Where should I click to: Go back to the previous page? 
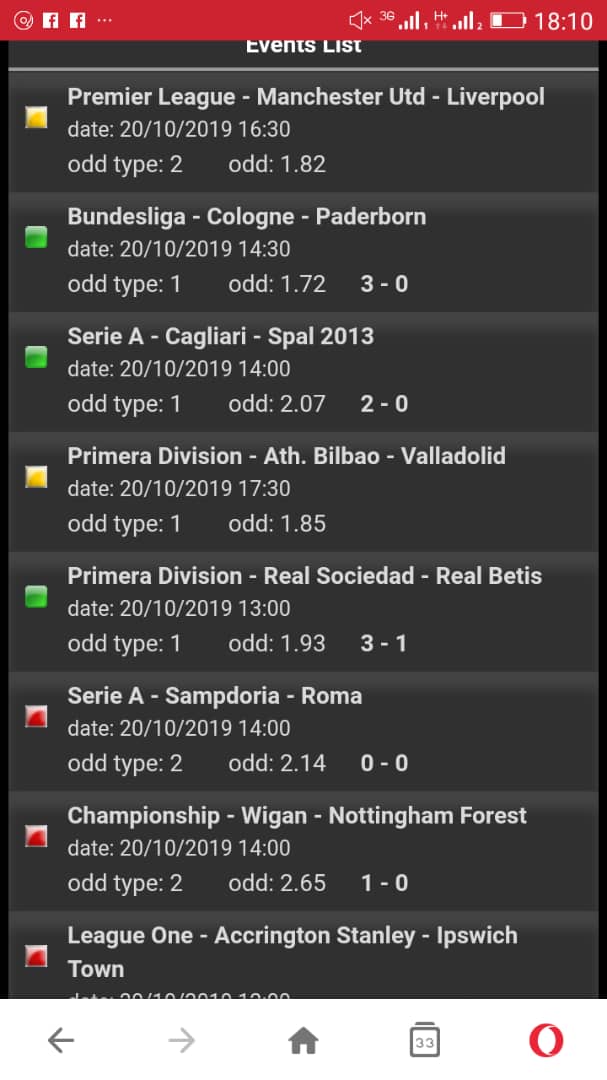tap(61, 1041)
